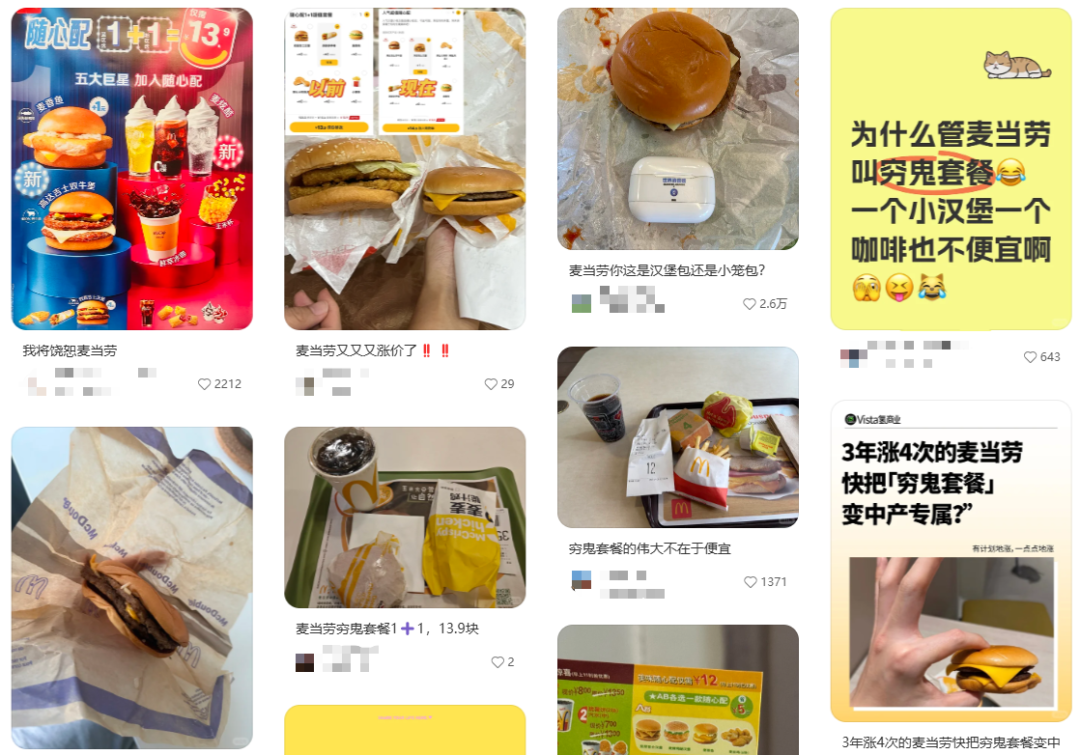Like the post 我将饶恕麦当劳
The image size is (1080, 755).
205,384
